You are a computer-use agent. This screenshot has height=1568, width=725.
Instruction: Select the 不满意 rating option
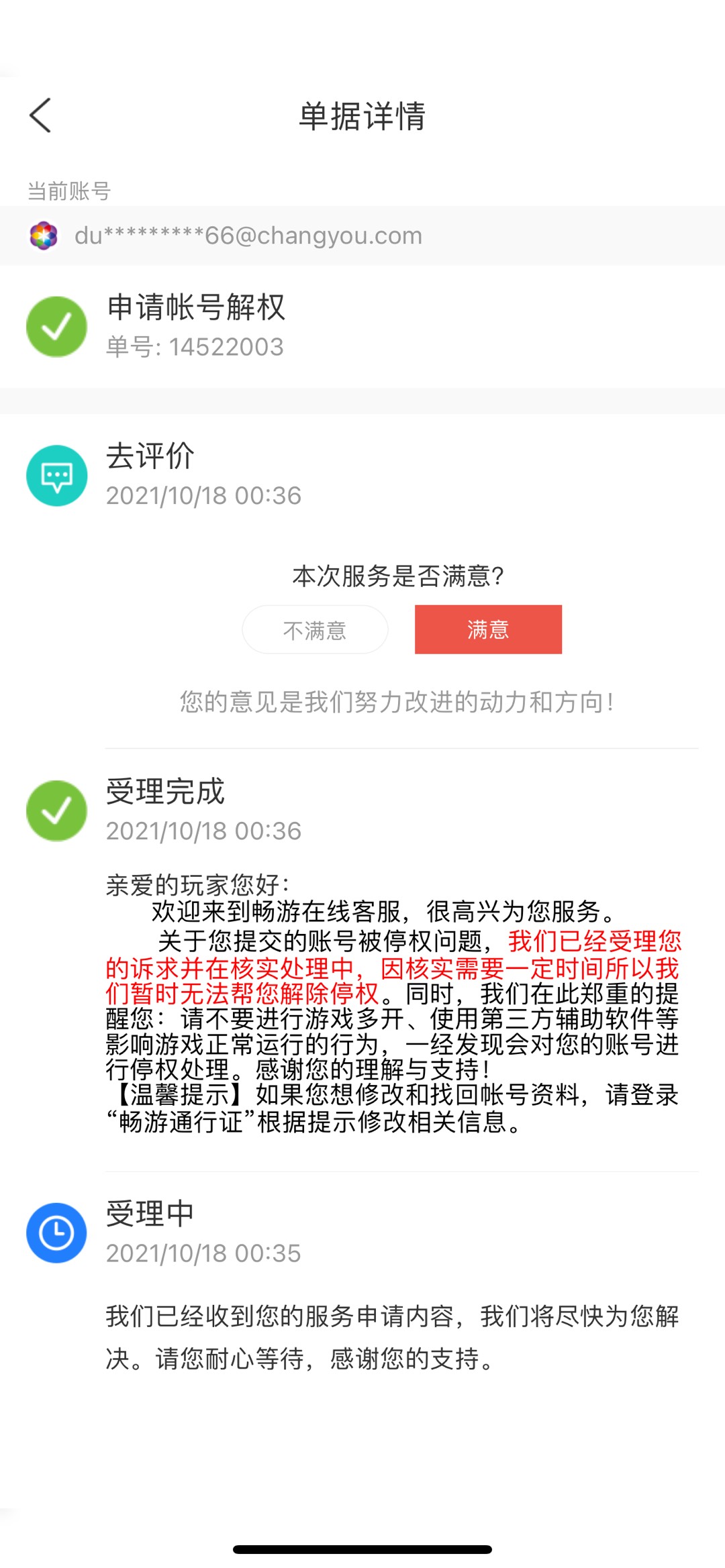[315, 629]
